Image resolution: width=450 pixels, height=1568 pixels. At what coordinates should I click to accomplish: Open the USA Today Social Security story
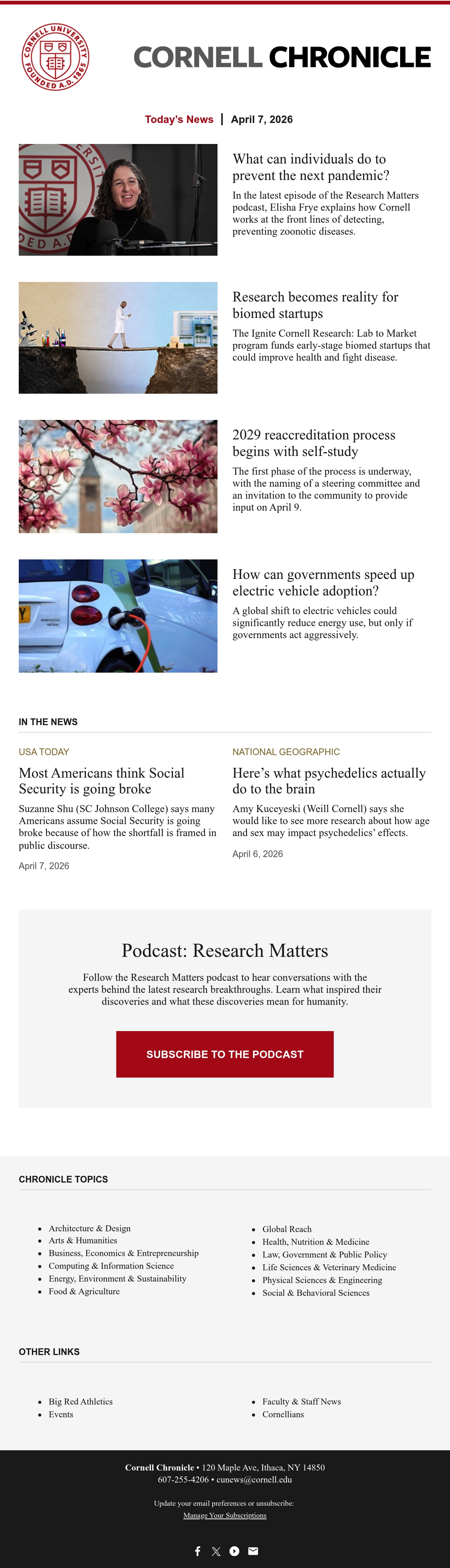pos(102,781)
